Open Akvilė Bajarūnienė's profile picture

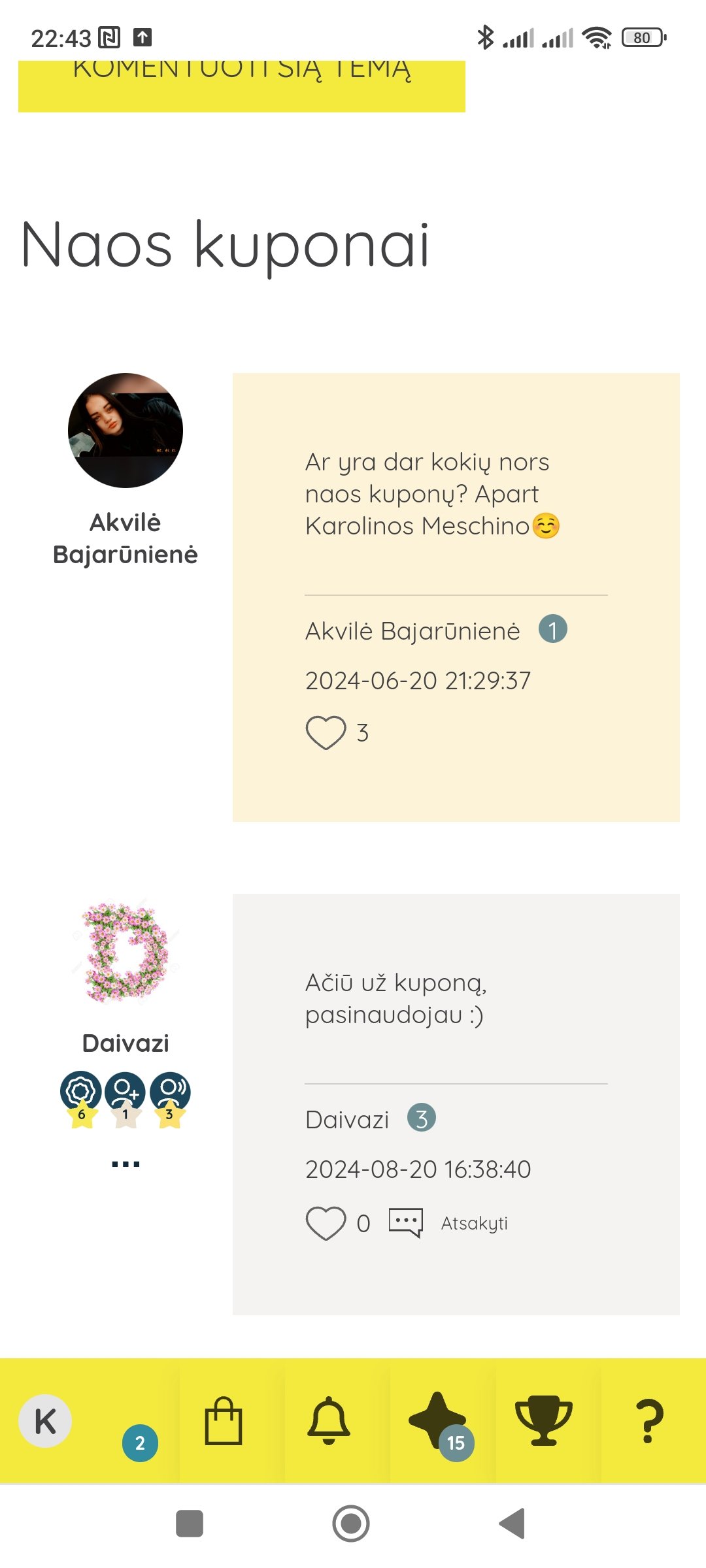(126, 431)
